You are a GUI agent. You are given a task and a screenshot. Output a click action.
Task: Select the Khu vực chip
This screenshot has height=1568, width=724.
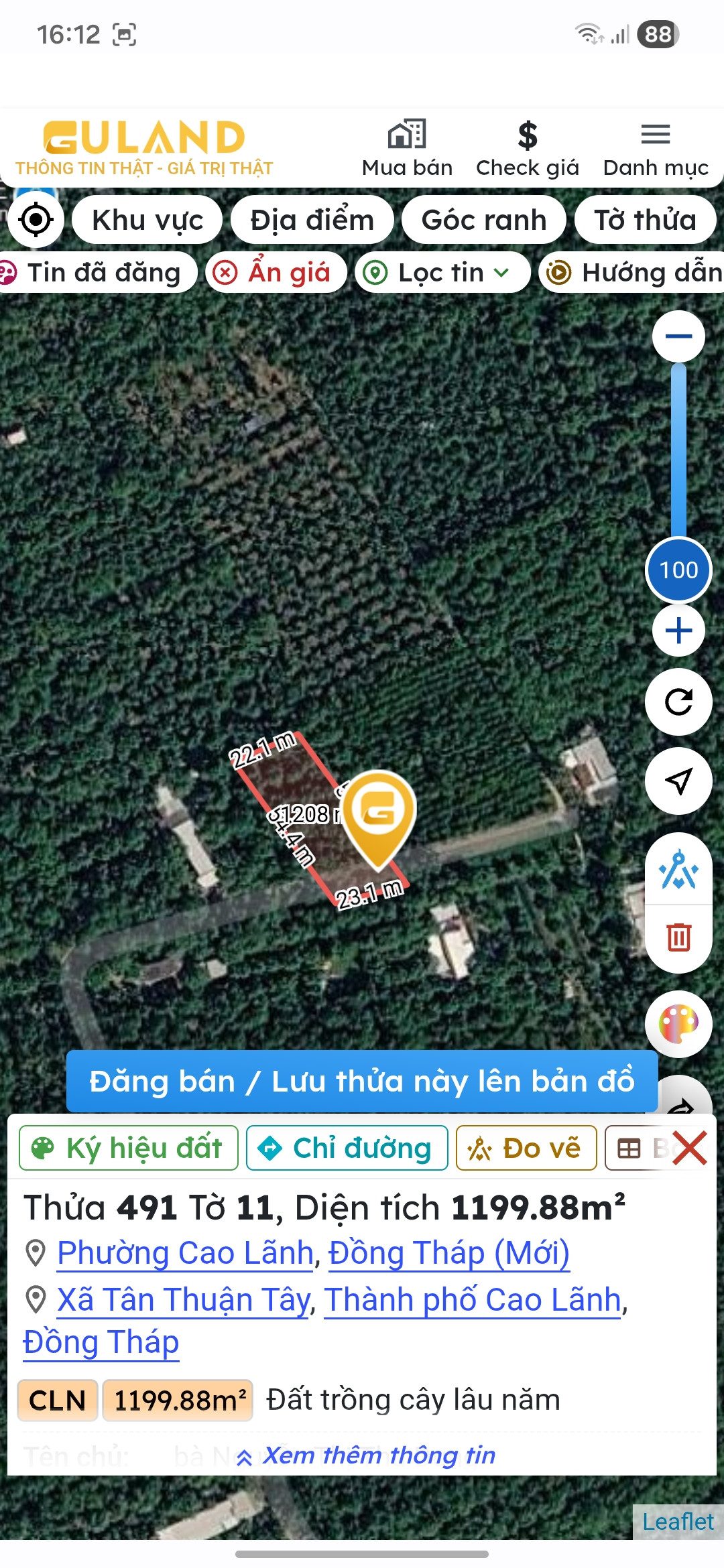(147, 220)
